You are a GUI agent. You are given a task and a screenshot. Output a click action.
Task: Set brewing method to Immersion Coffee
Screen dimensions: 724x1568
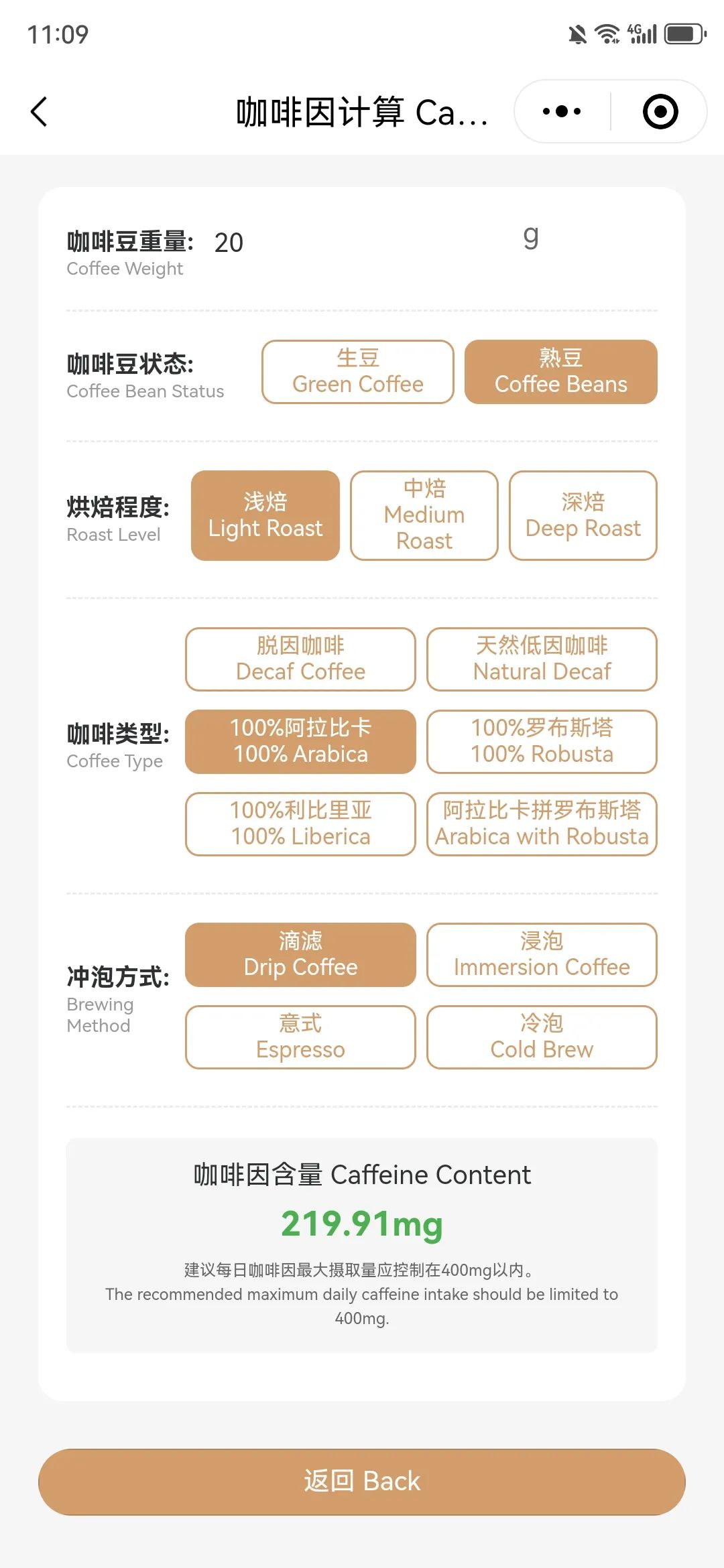click(542, 955)
